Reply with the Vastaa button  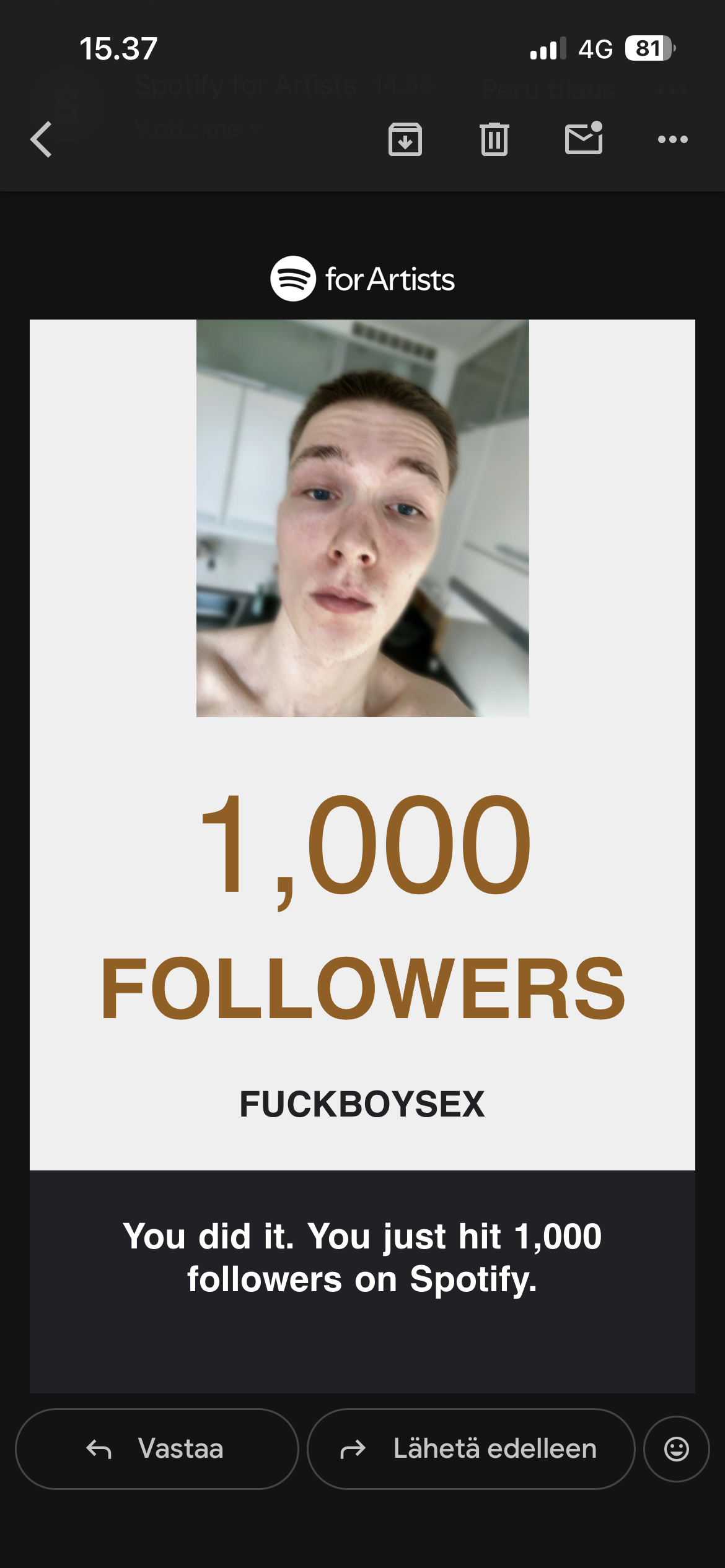point(157,1448)
